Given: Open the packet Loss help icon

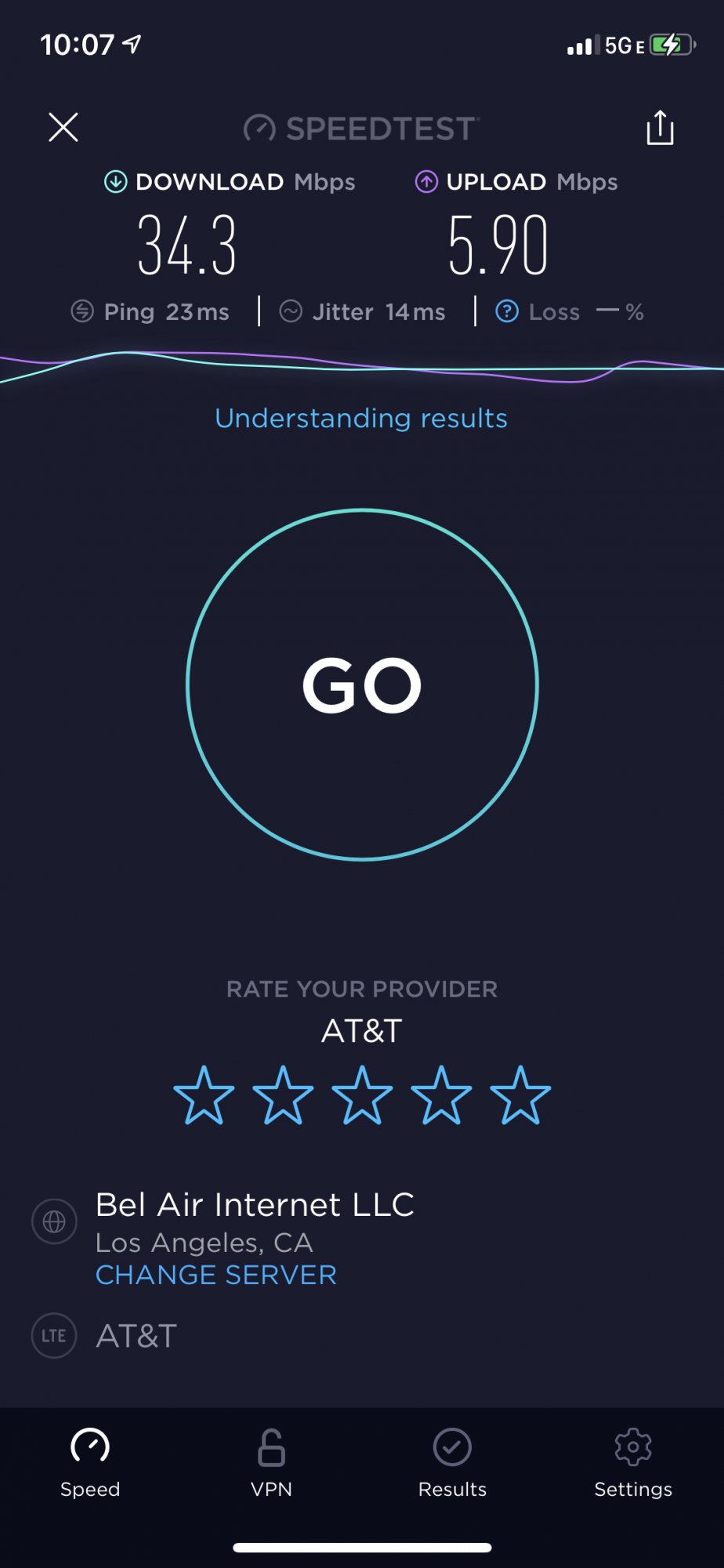Looking at the screenshot, I should pyautogui.click(x=507, y=311).
